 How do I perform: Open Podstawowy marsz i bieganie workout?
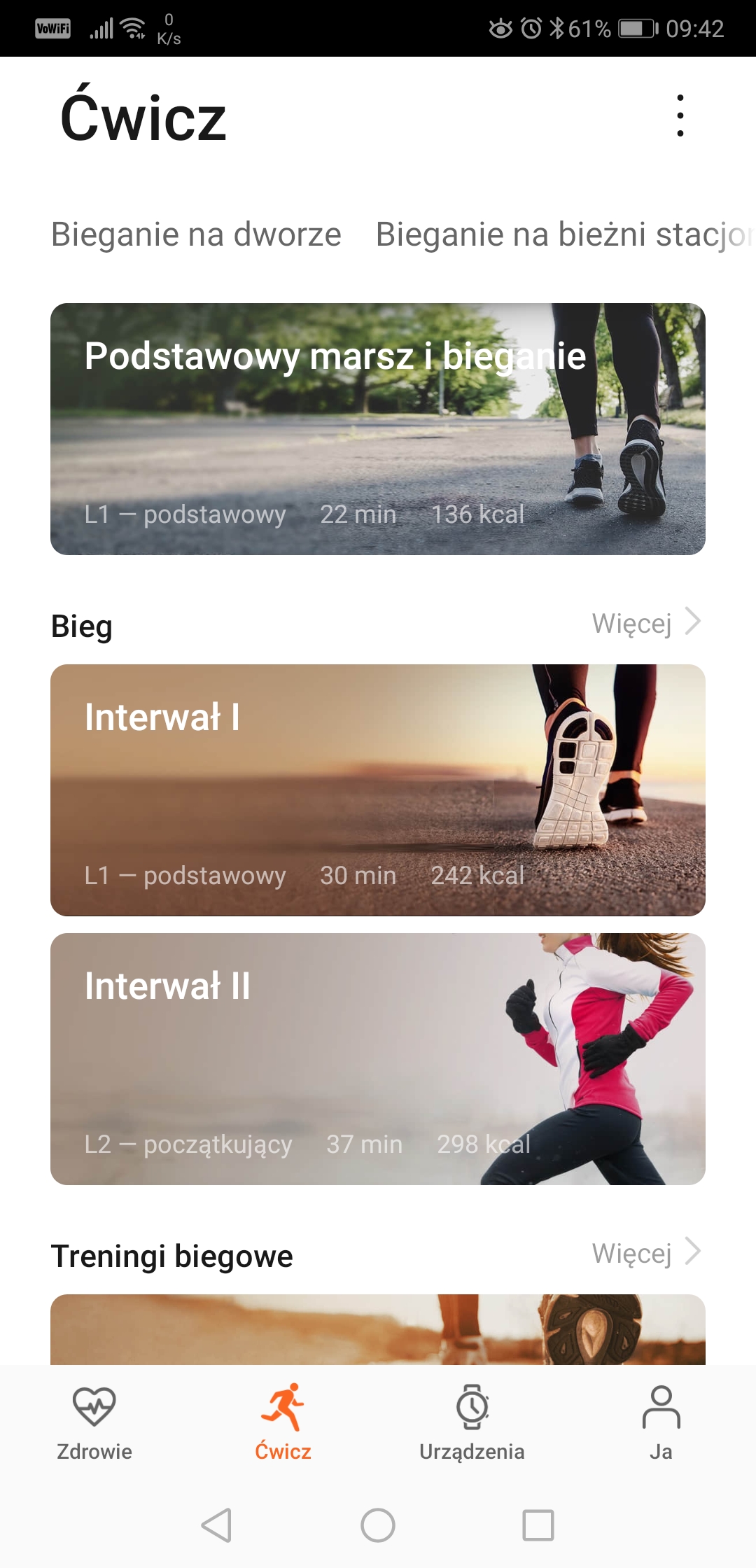click(378, 429)
